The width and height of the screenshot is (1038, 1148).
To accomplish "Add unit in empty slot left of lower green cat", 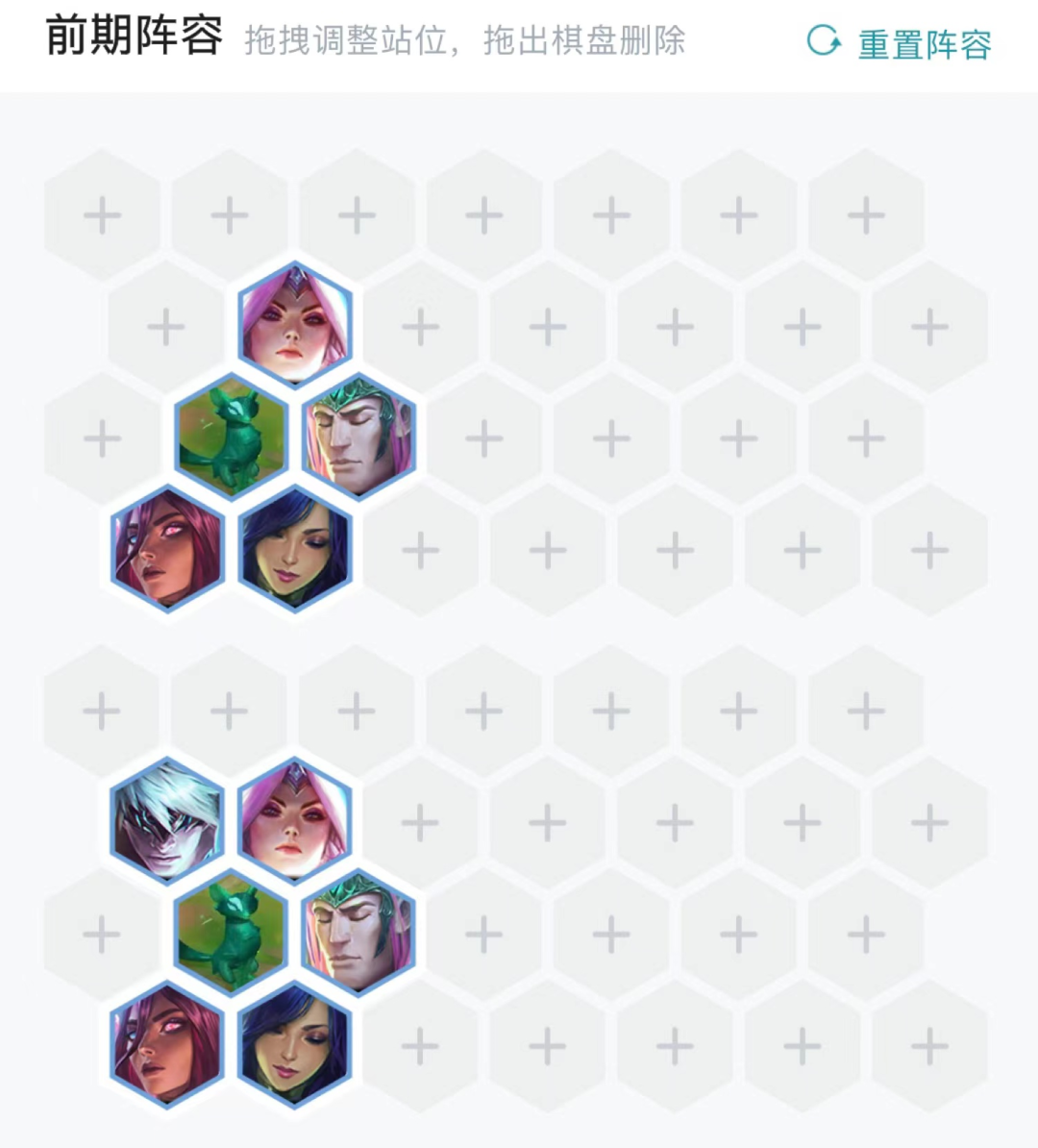I will click(x=102, y=934).
